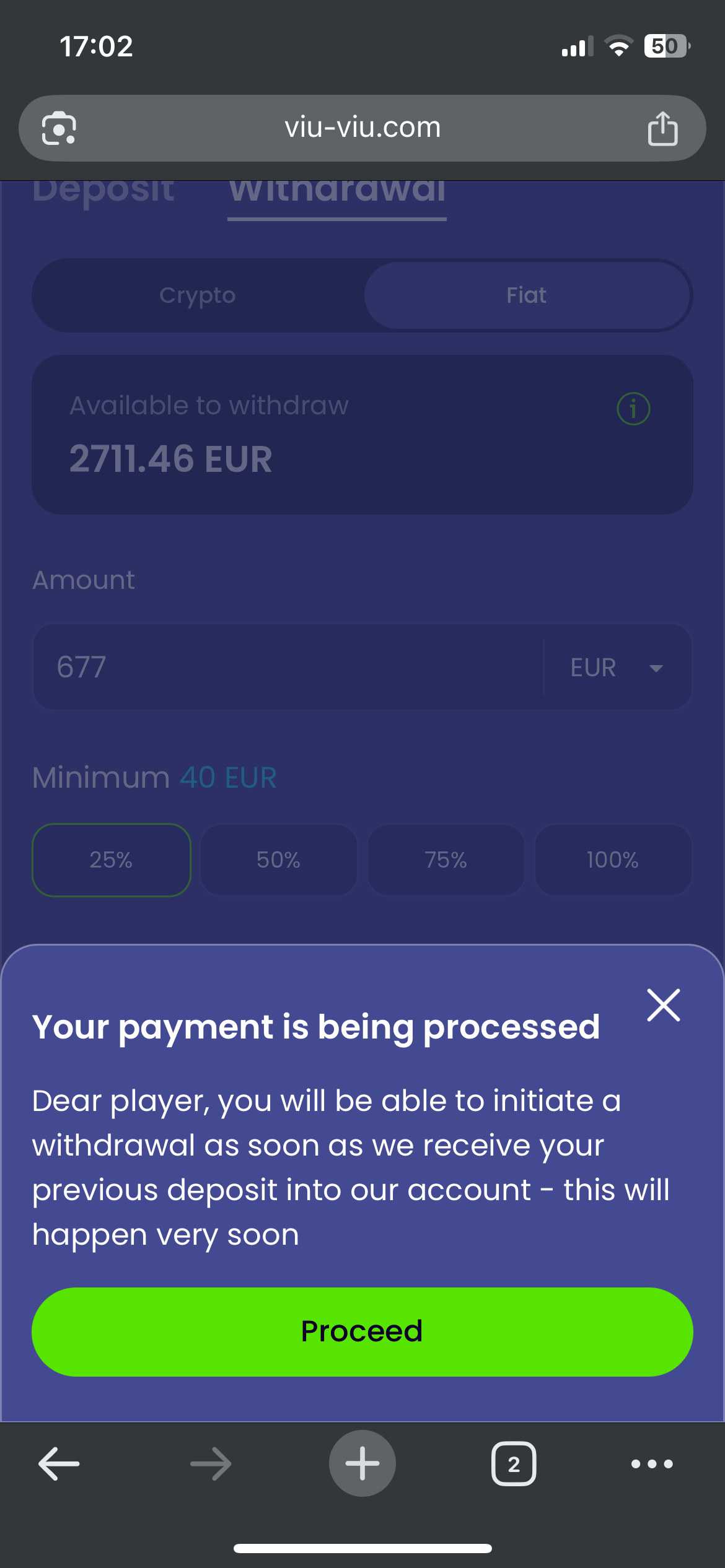Switch to the Crypto option
The image size is (725, 1568).
point(198,295)
